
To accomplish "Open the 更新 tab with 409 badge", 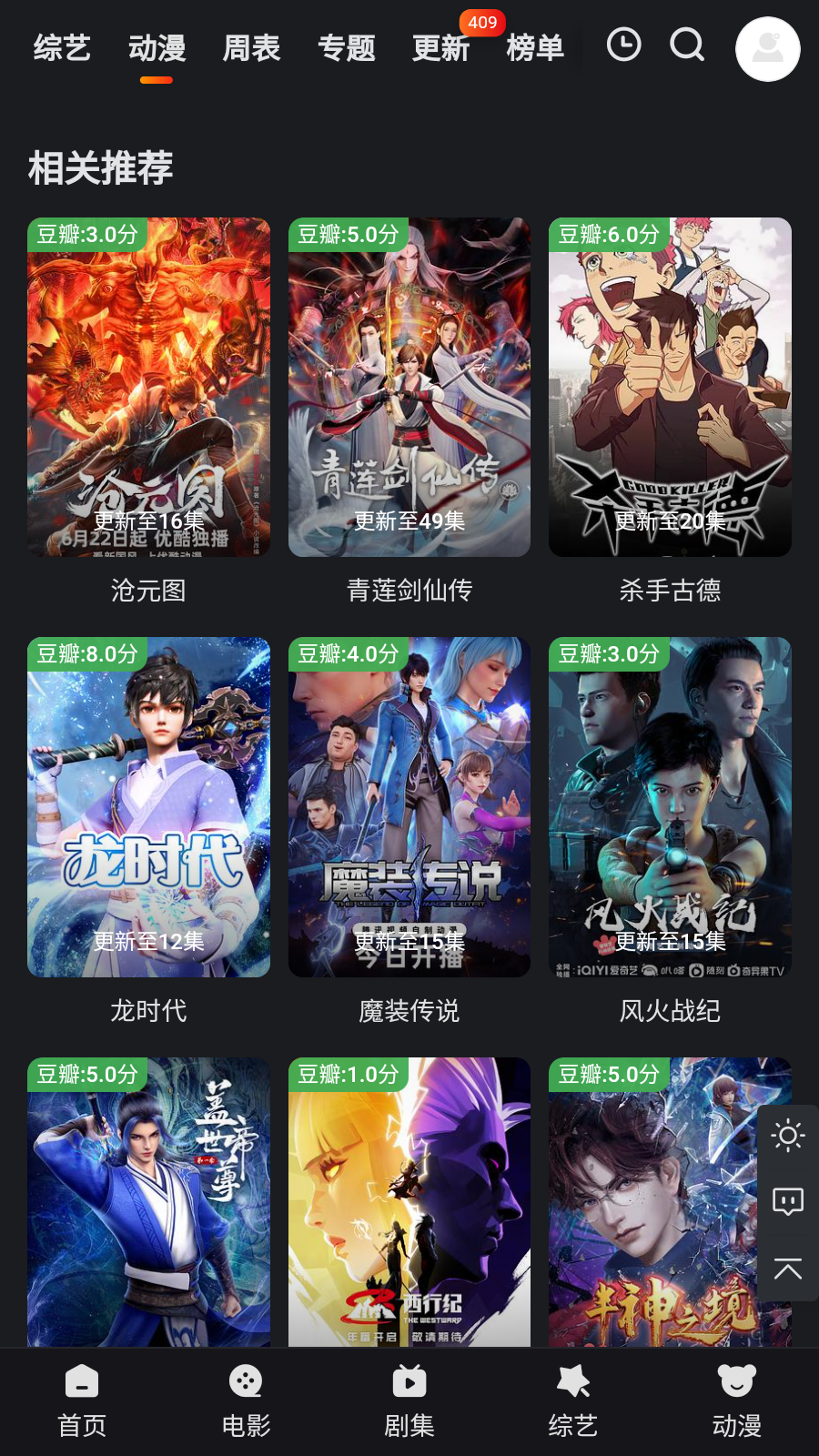I will pos(441,47).
